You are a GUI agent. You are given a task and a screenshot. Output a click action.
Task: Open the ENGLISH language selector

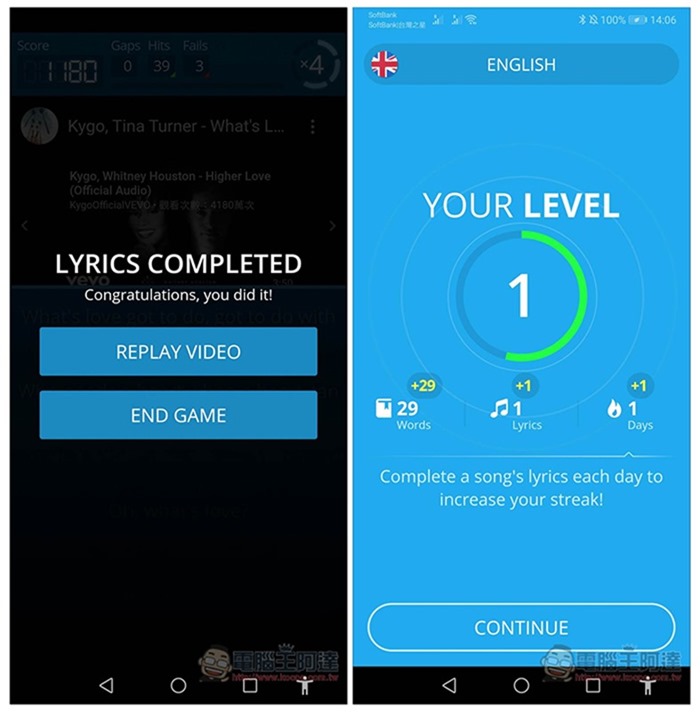click(x=521, y=65)
